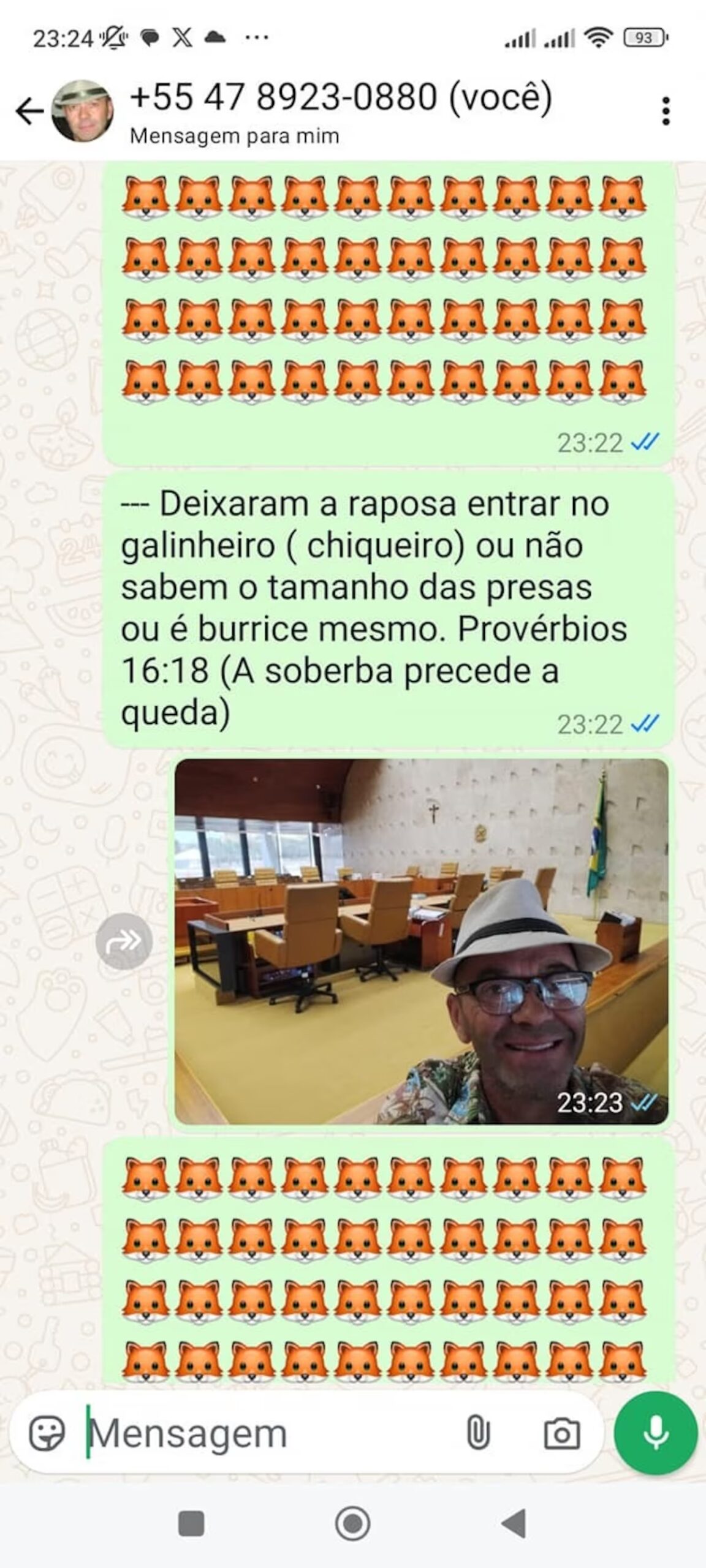The image size is (706, 1568).
Task: Open the camera from the message bar
Action: pyautogui.click(x=561, y=1434)
